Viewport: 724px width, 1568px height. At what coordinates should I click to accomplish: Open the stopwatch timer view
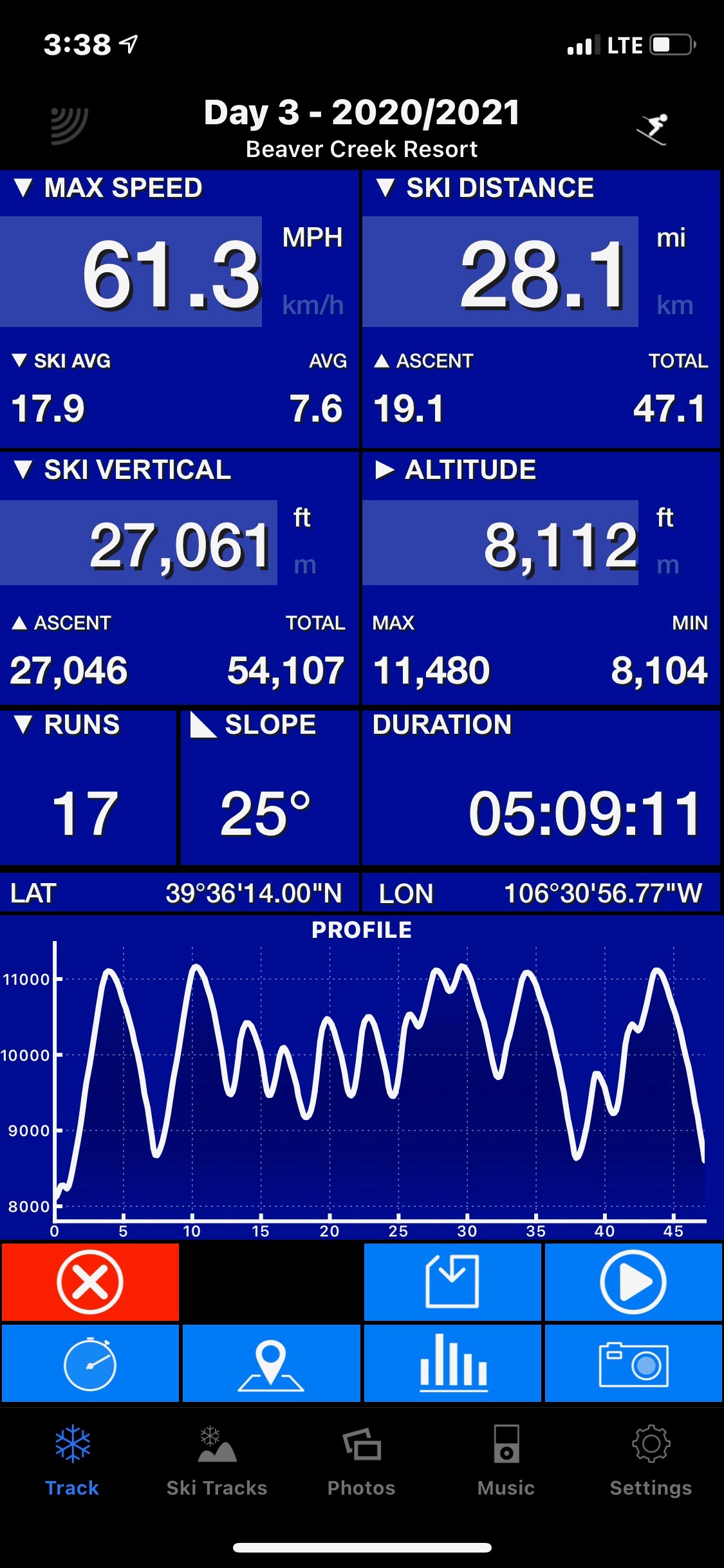click(90, 1363)
